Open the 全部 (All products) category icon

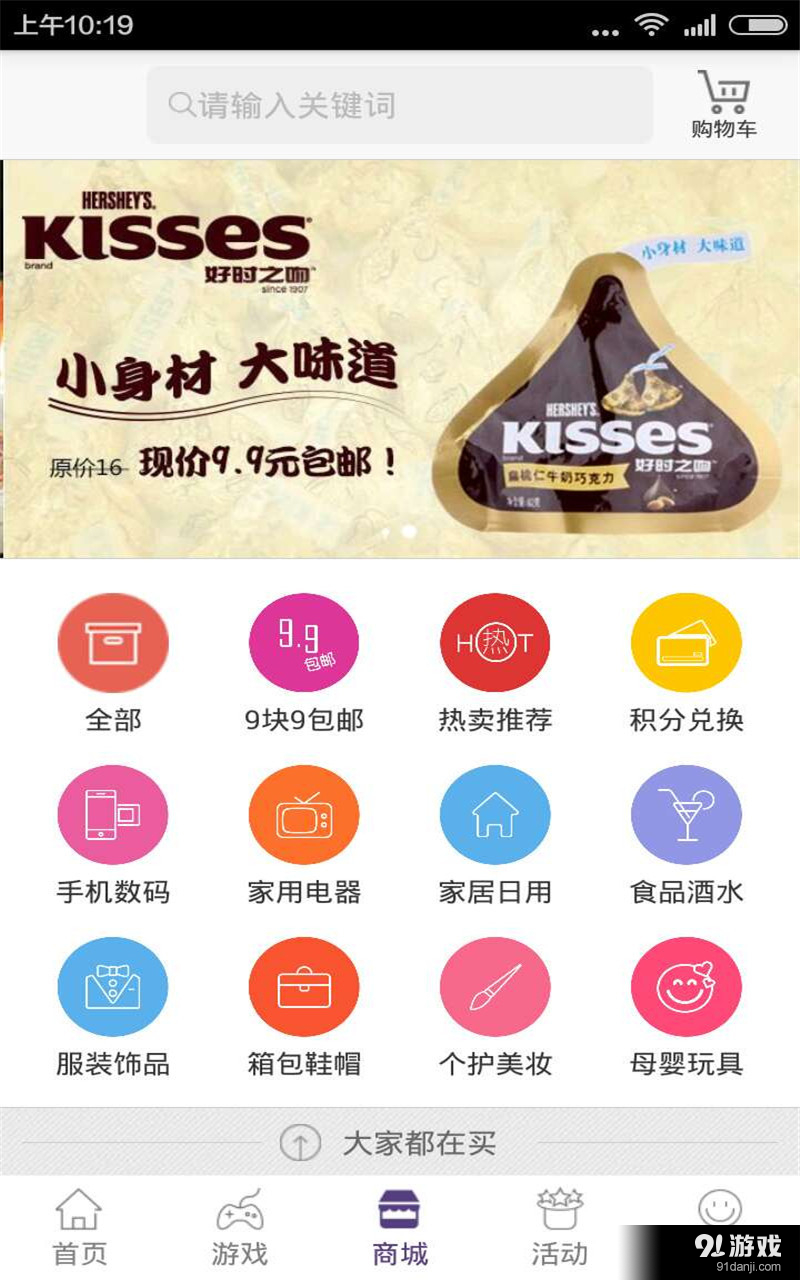(113, 642)
